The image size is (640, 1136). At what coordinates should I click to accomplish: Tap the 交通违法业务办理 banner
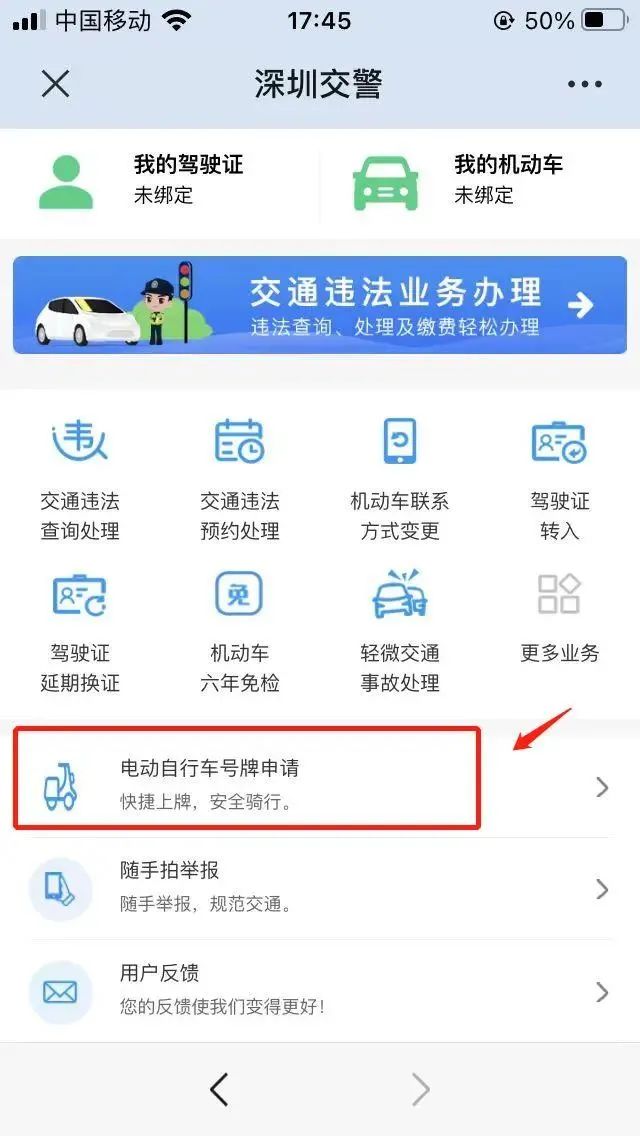pyautogui.click(x=320, y=305)
